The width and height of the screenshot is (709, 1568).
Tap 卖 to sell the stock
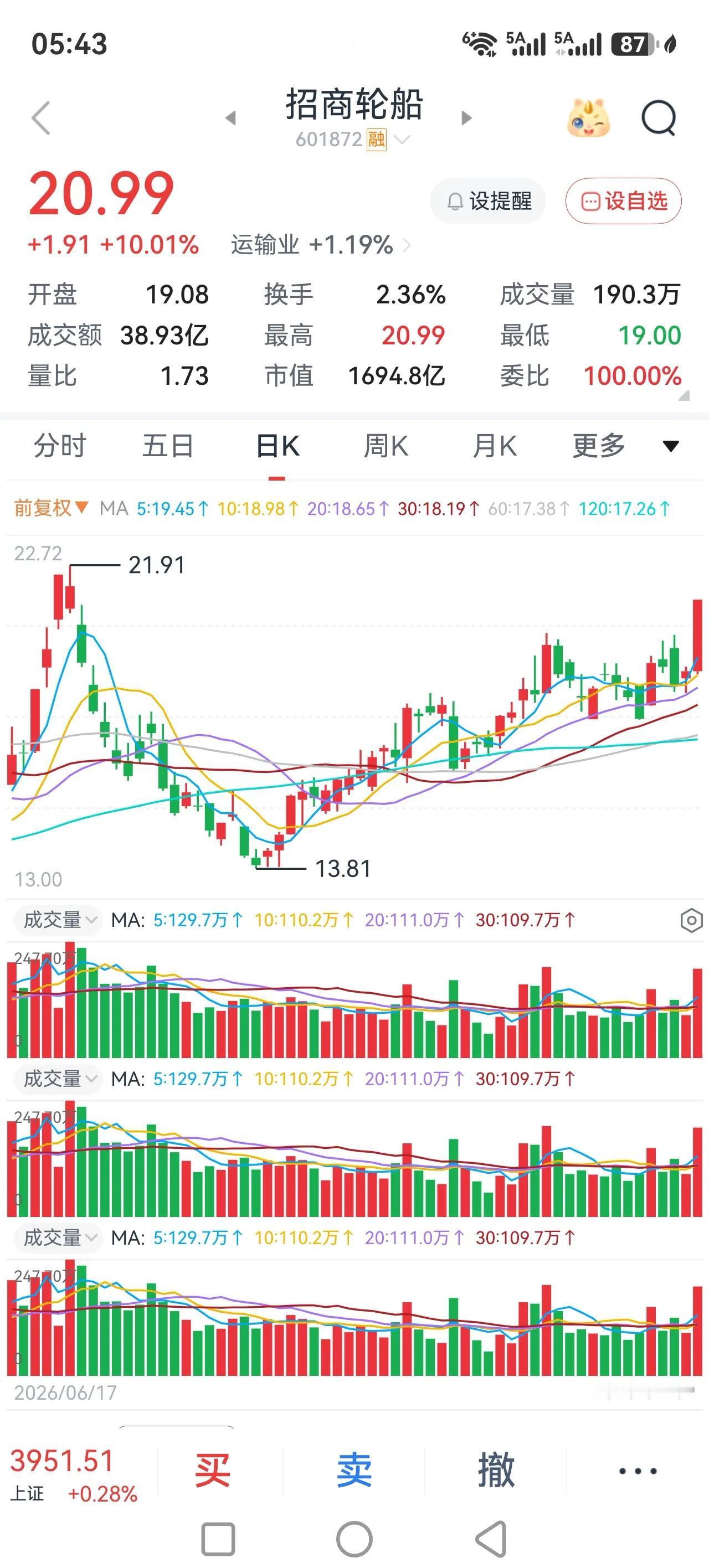point(354,1471)
